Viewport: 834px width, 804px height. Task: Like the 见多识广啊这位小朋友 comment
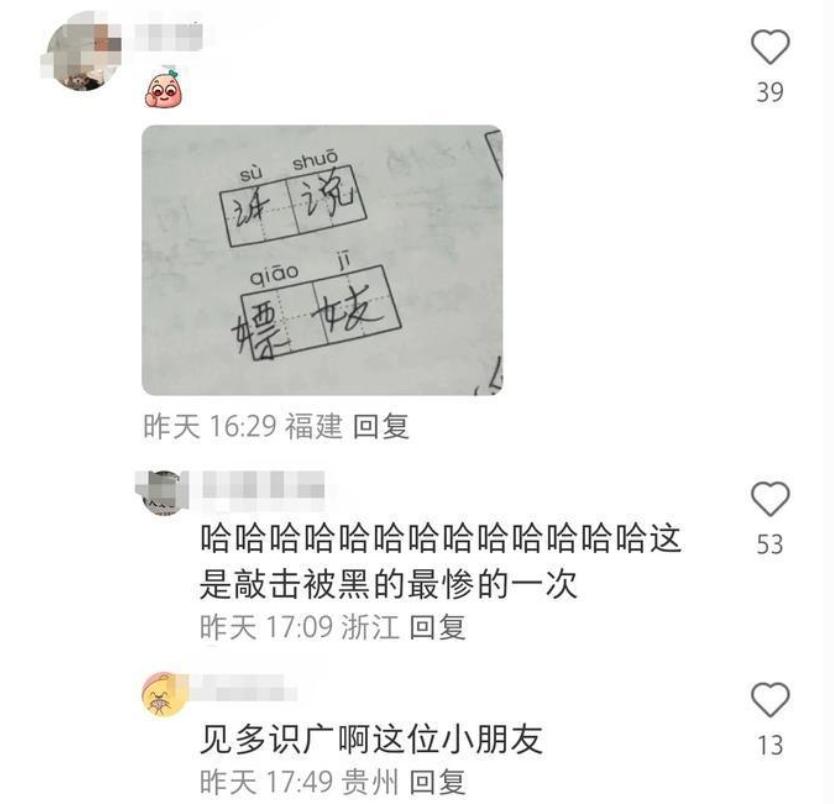pyautogui.click(x=769, y=699)
